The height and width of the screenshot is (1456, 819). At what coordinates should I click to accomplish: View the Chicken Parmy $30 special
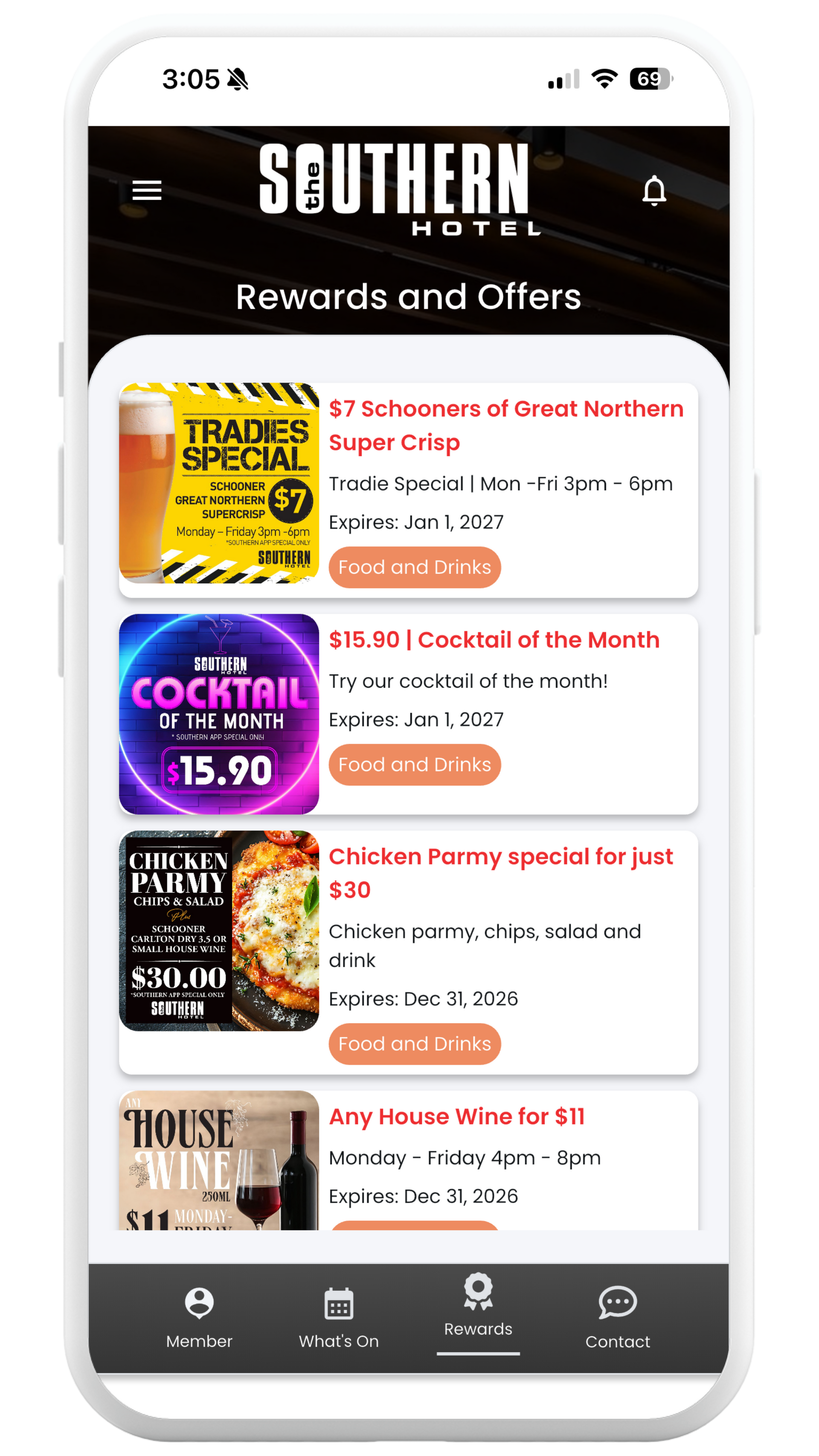click(x=501, y=873)
